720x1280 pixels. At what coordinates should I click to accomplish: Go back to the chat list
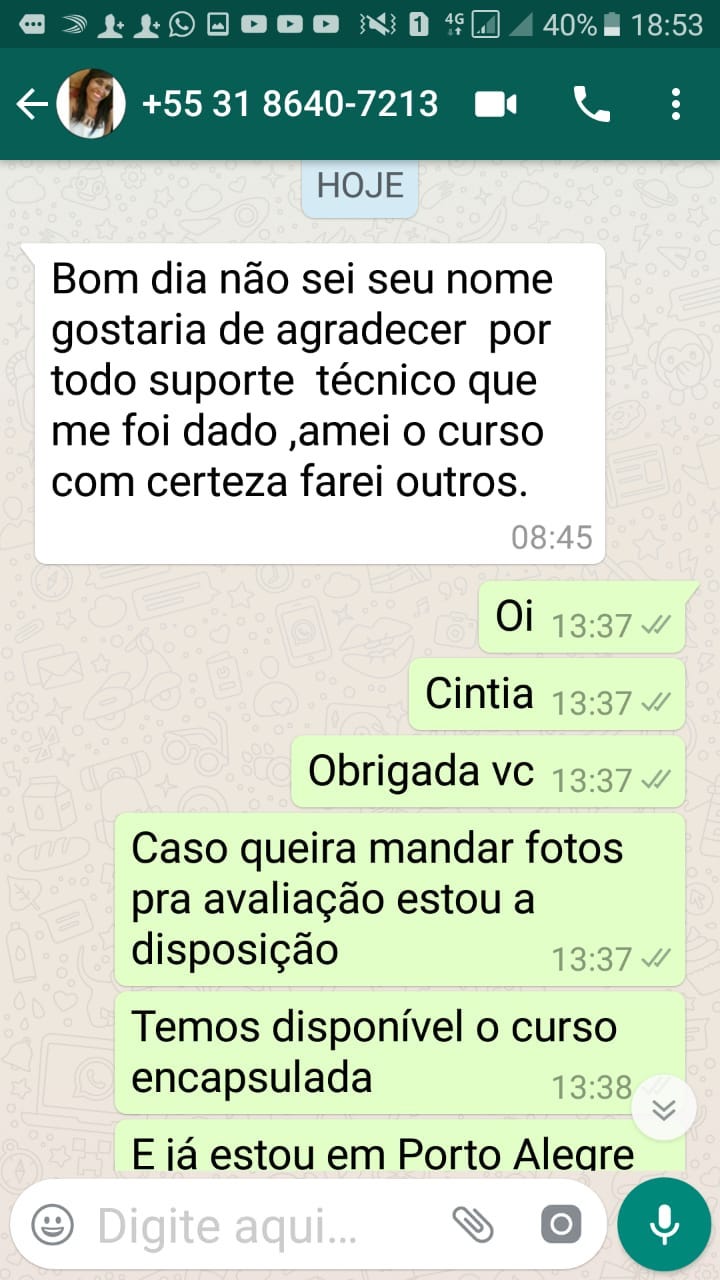[x=32, y=104]
